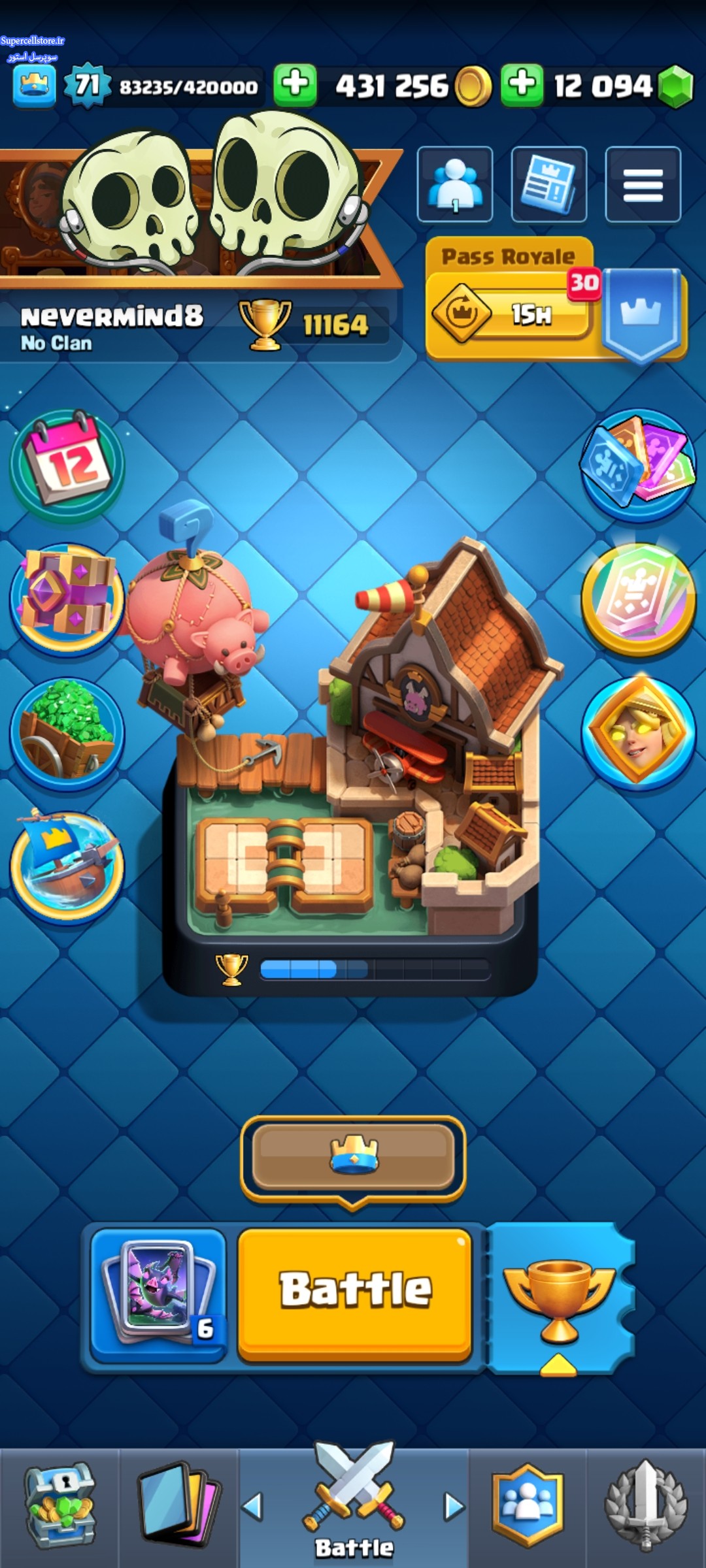Open the champion hero portrait icon
The height and width of the screenshot is (1568, 706).
click(x=638, y=733)
